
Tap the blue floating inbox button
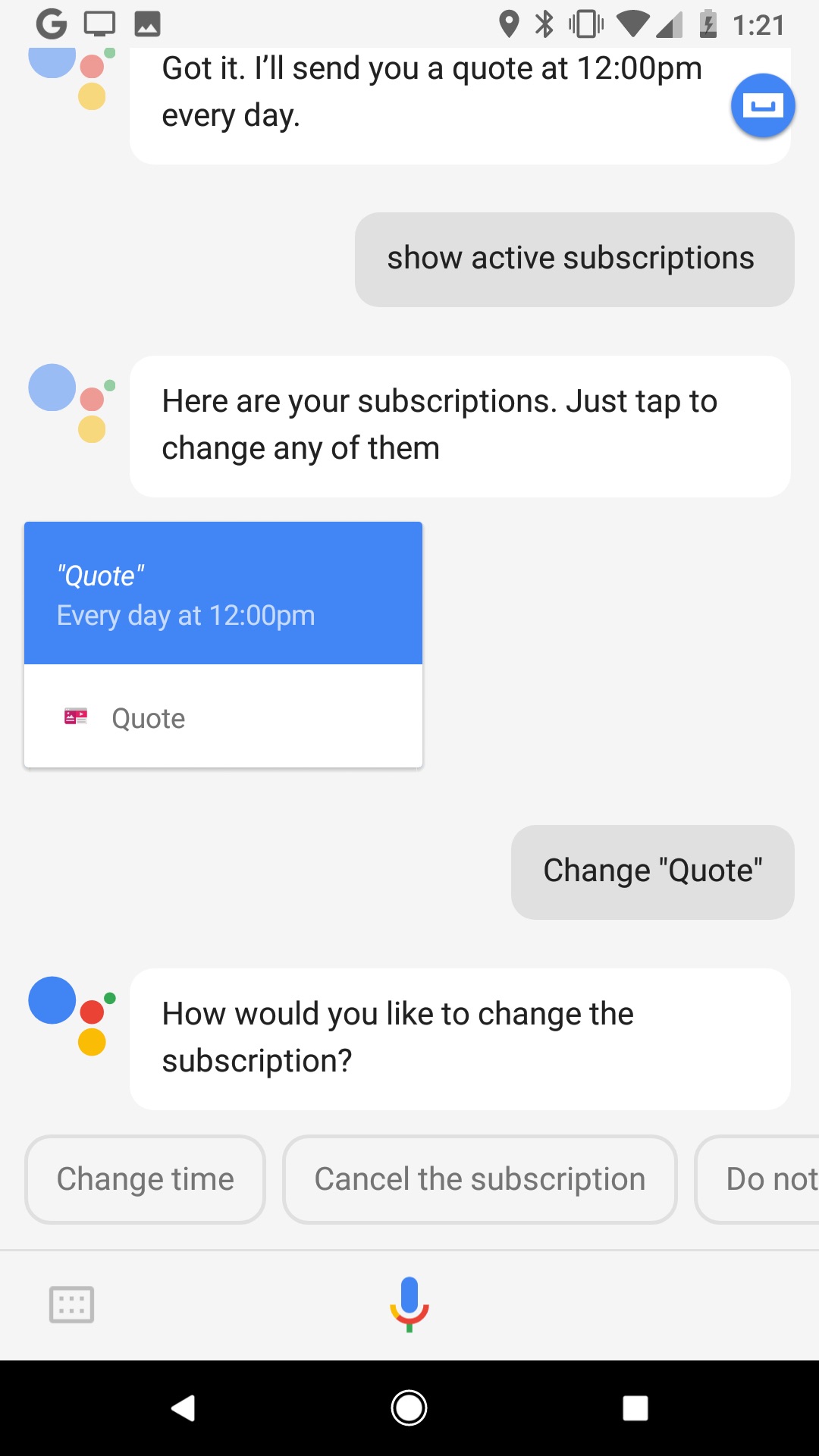click(x=763, y=105)
